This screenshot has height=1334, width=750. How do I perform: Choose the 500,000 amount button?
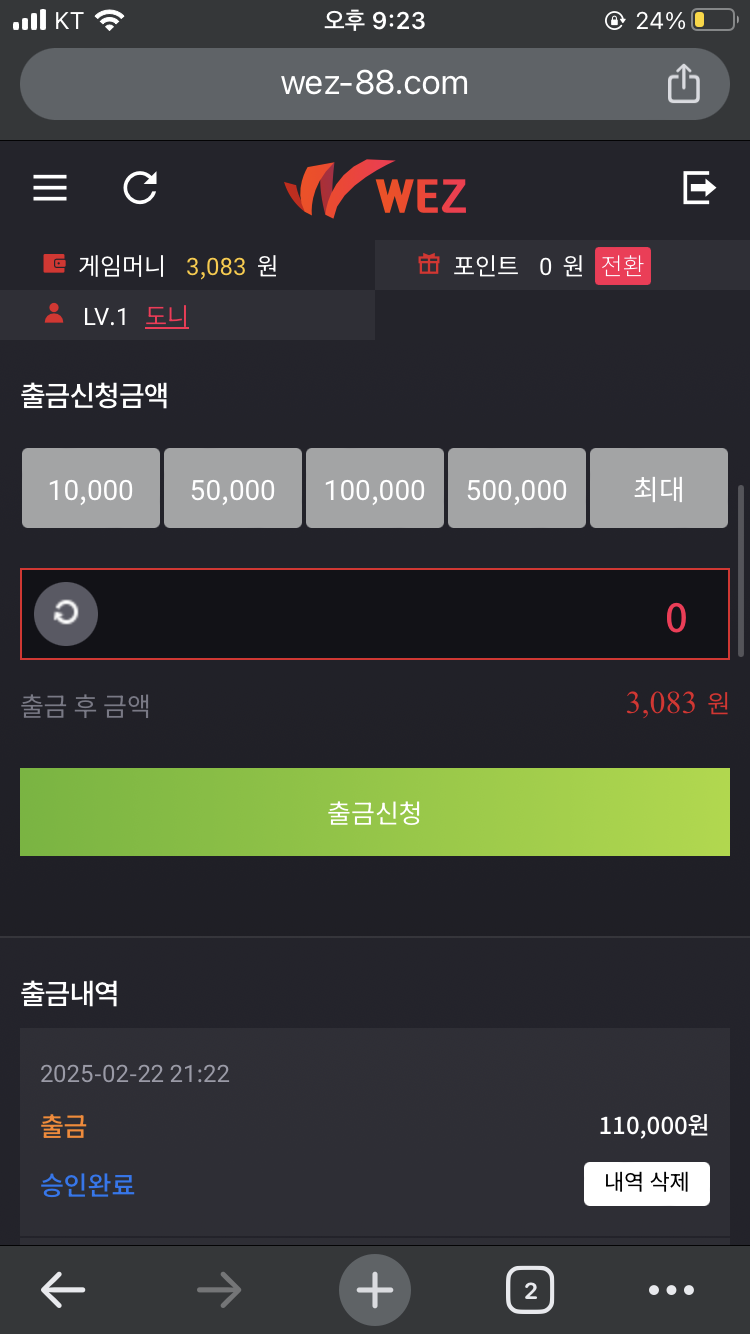(517, 488)
